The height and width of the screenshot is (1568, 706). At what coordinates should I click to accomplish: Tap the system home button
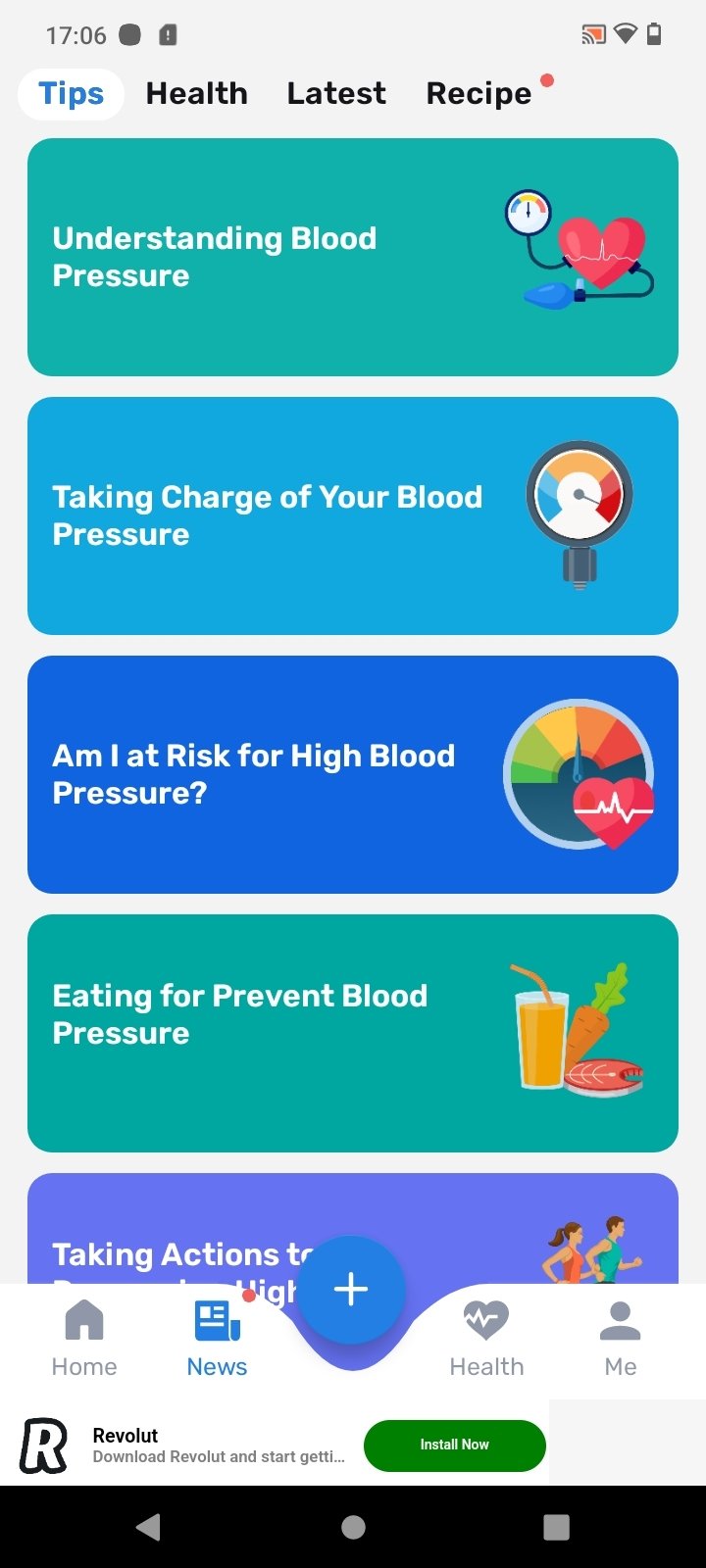tap(353, 1527)
